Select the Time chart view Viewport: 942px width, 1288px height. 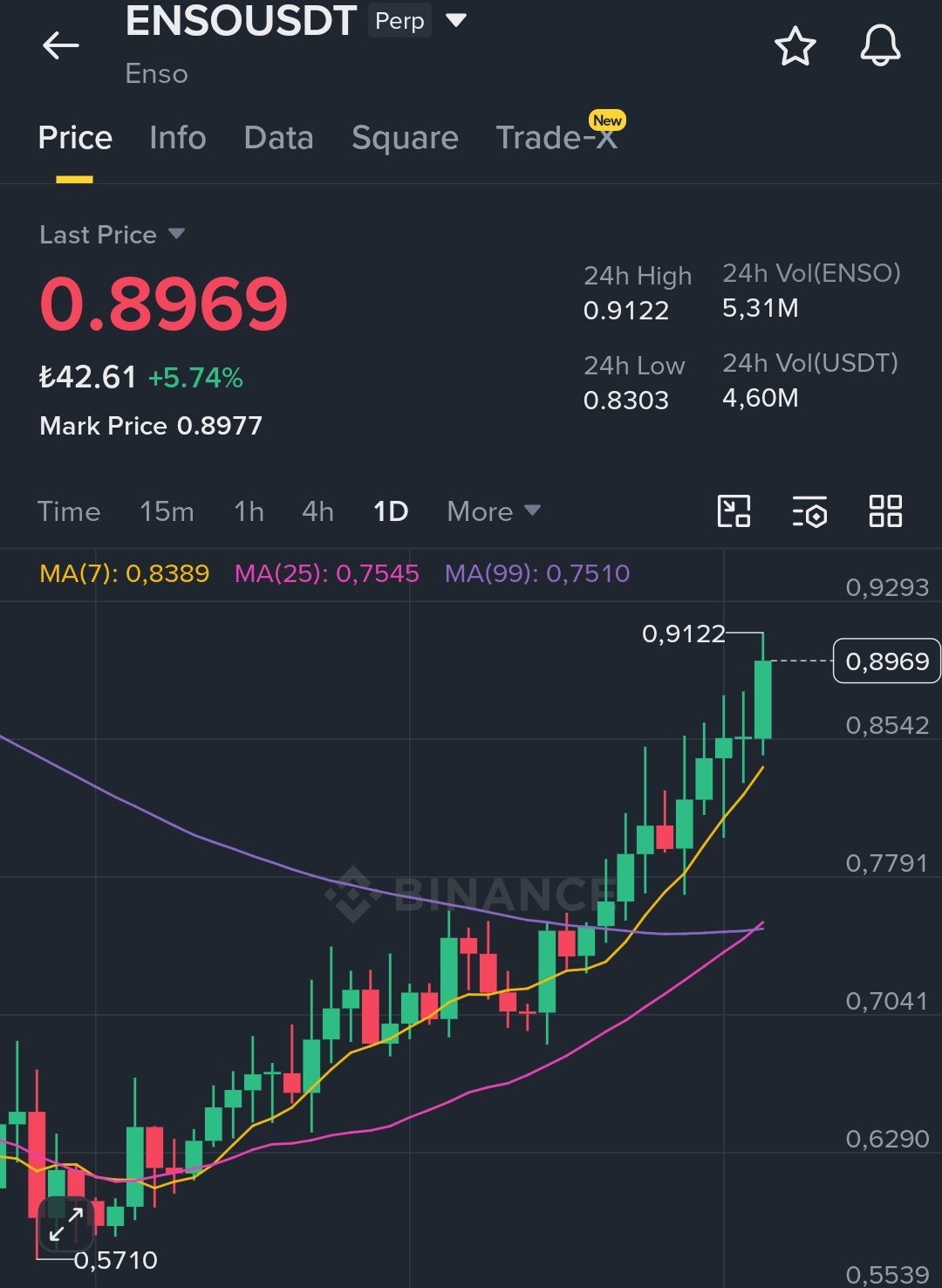[69, 511]
